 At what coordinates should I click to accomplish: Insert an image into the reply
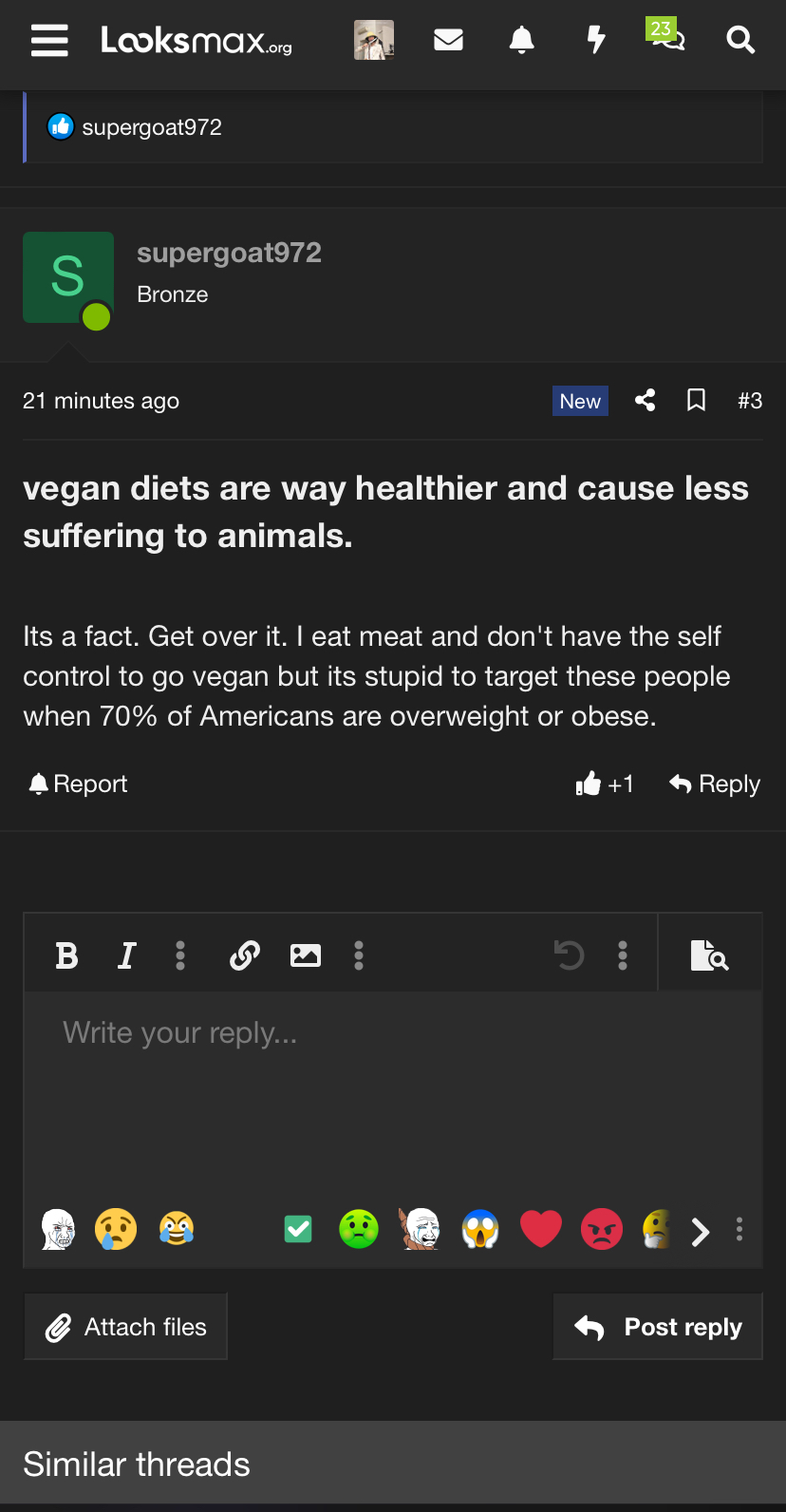pos(305,955)
